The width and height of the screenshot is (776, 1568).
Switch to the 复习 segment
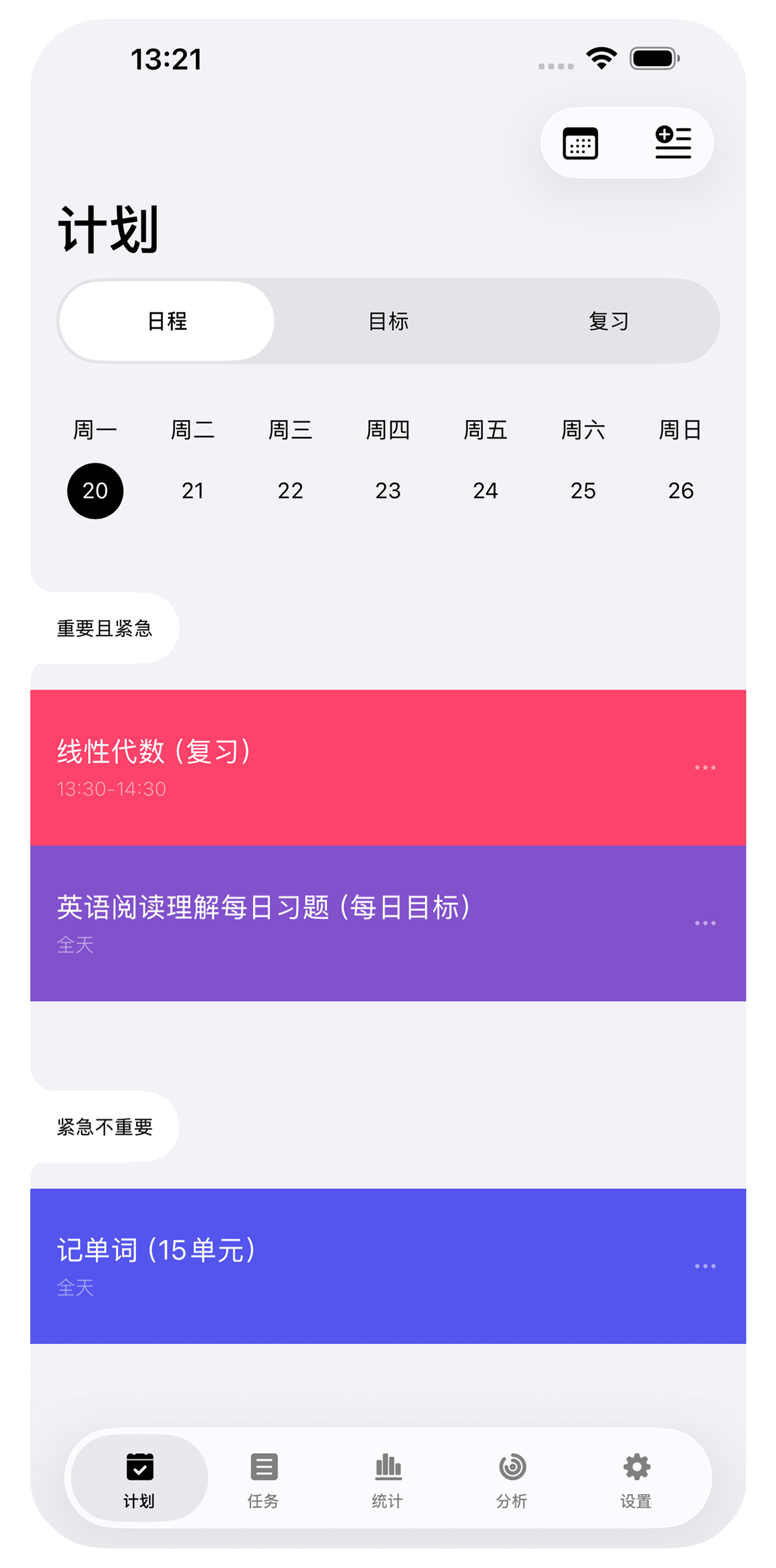tap(608, 321)
